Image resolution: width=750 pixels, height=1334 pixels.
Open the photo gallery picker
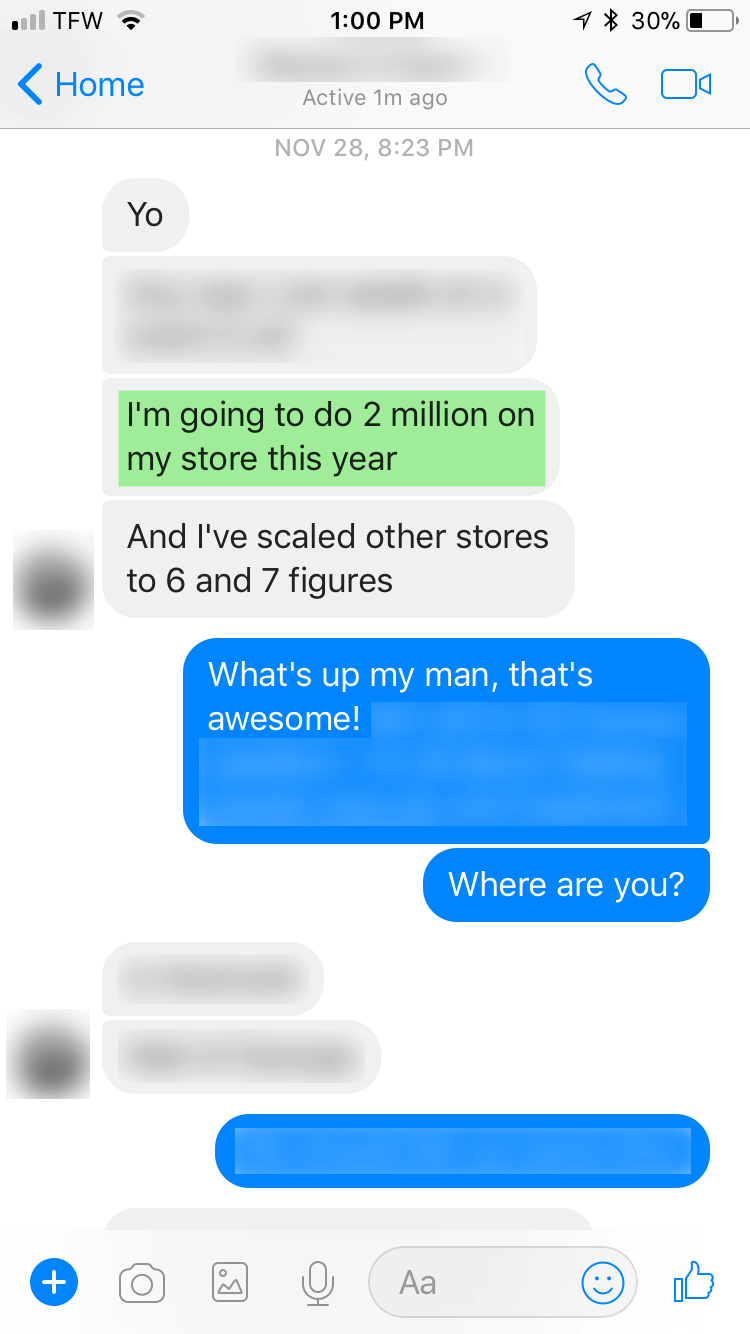click(230, 1282)
